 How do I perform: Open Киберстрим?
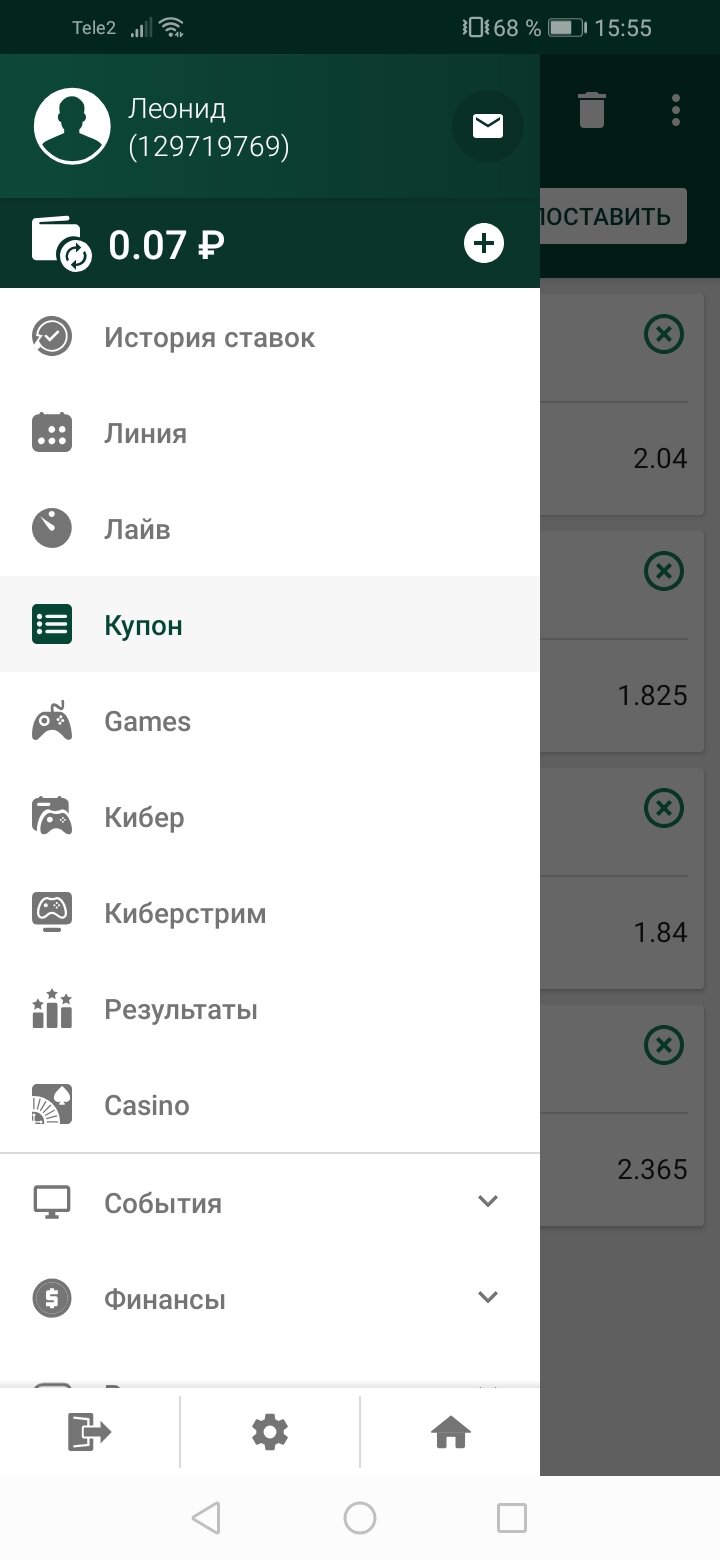185,914
